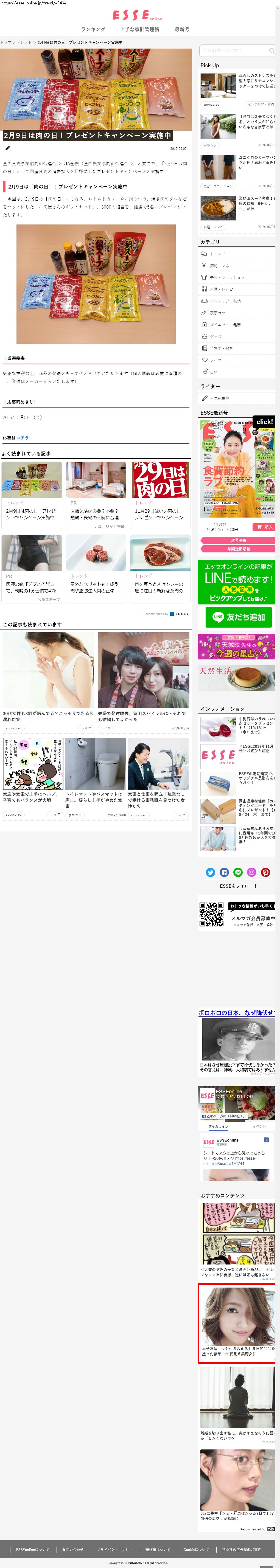Open お問い合わせ in the footer
The width and height of the screenshot is (280, 1568).
(72, 1549)
